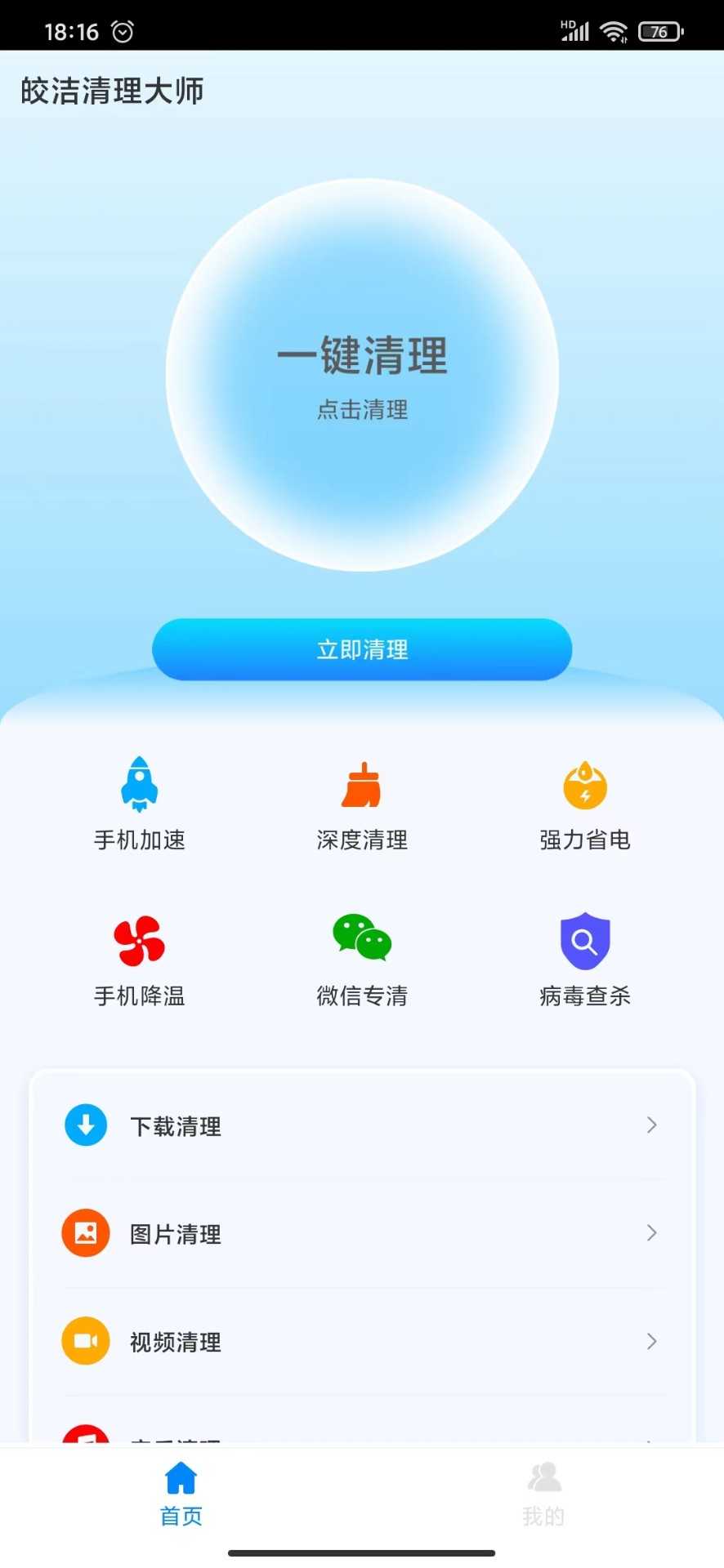Tap the 一键清理 circle
Image resolution: width=724 pixels, height=1568 pixels.
362,374
